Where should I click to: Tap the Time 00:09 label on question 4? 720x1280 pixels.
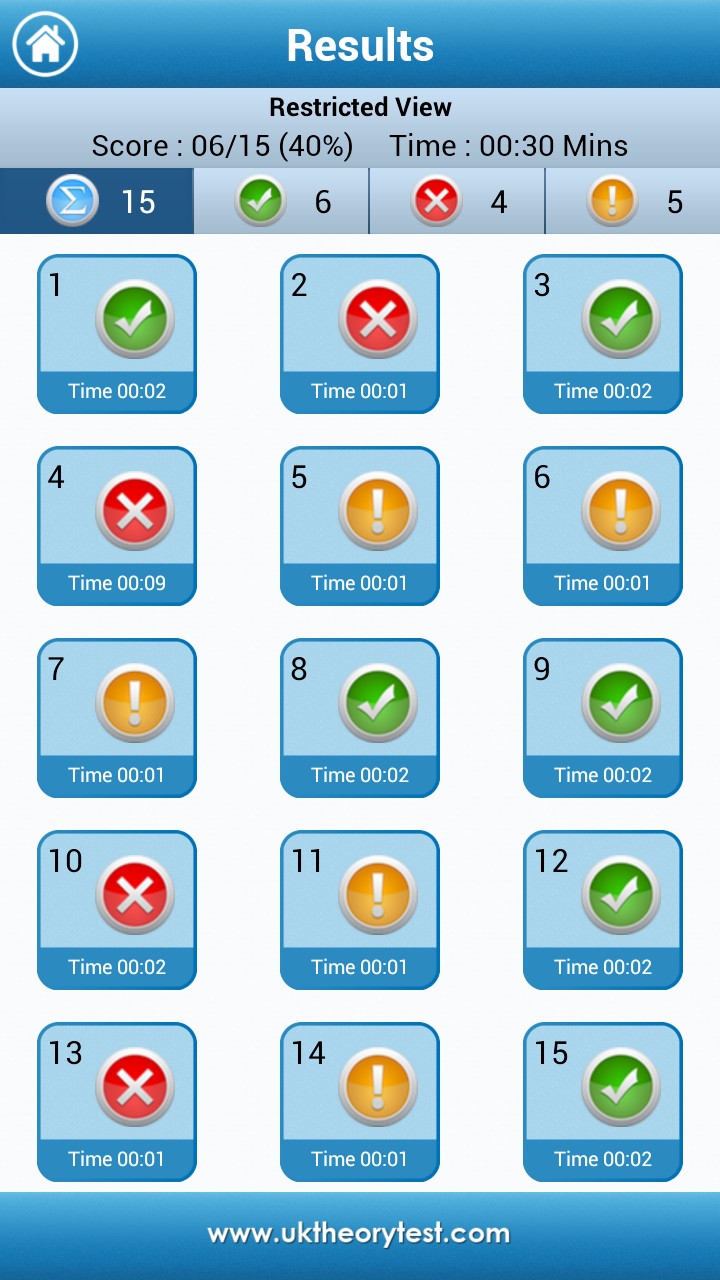116,582
